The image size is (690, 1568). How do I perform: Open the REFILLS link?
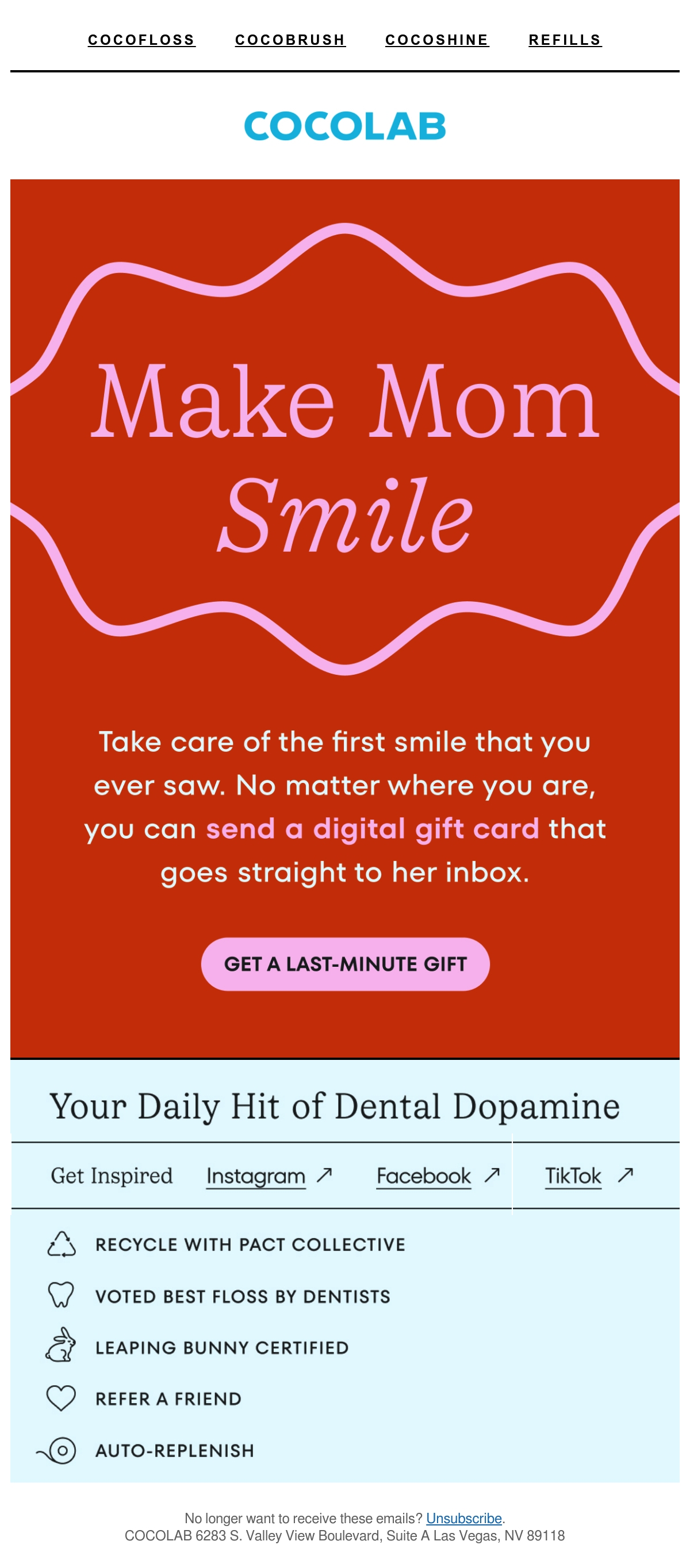coord(565,40)
